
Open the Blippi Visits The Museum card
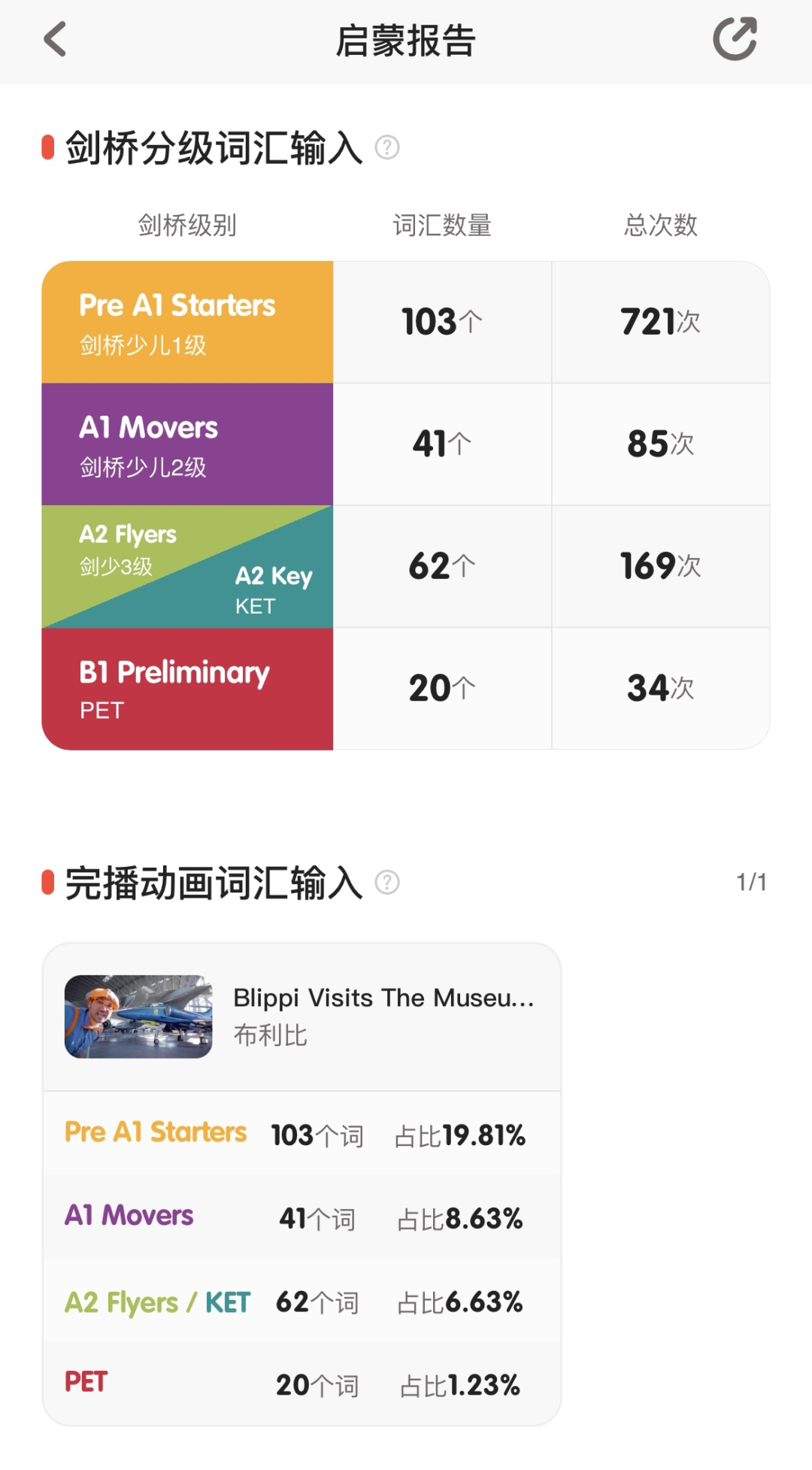tap(301, 1017)
